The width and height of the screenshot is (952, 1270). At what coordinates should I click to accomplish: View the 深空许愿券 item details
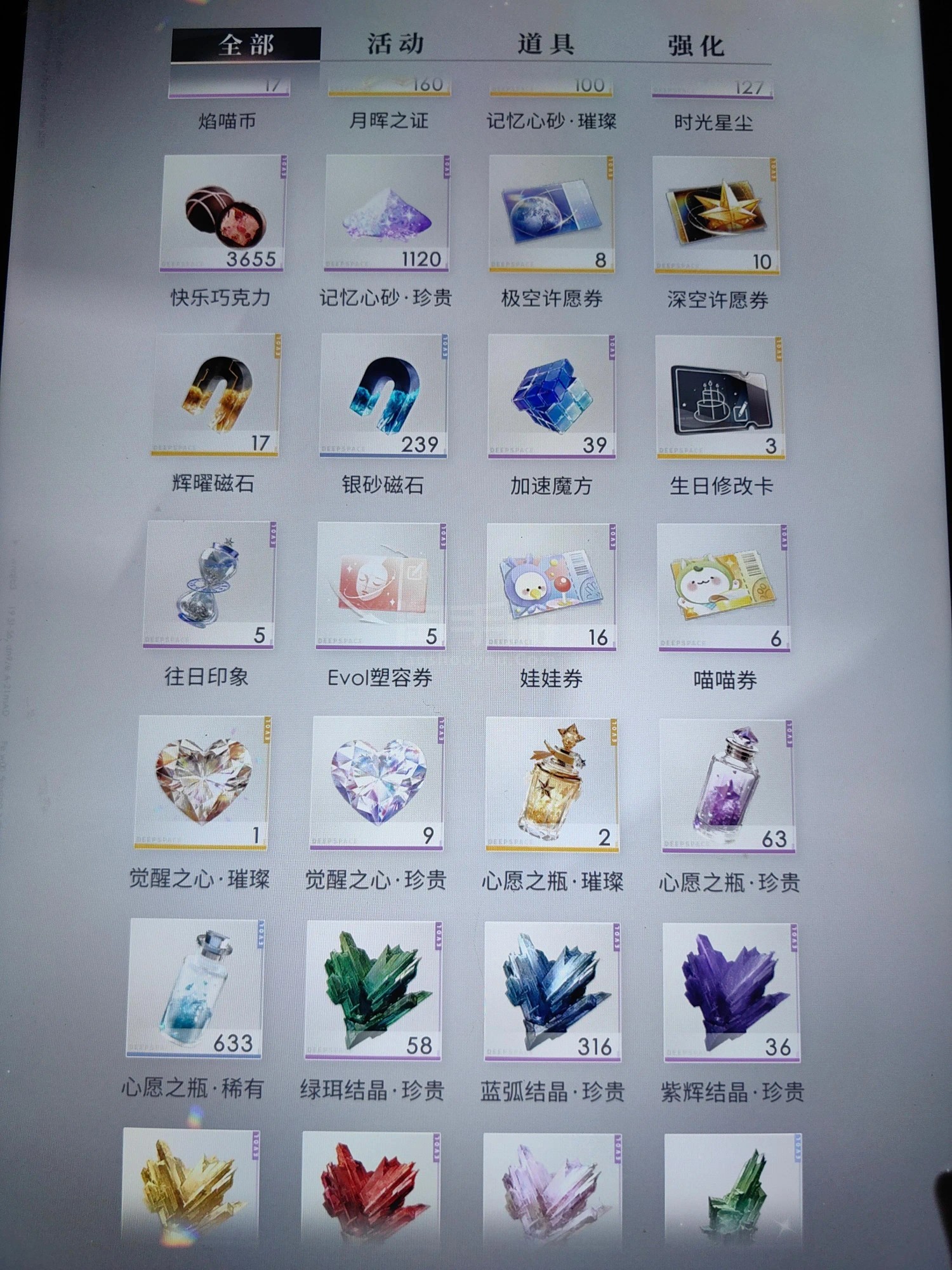coord(716,216)
